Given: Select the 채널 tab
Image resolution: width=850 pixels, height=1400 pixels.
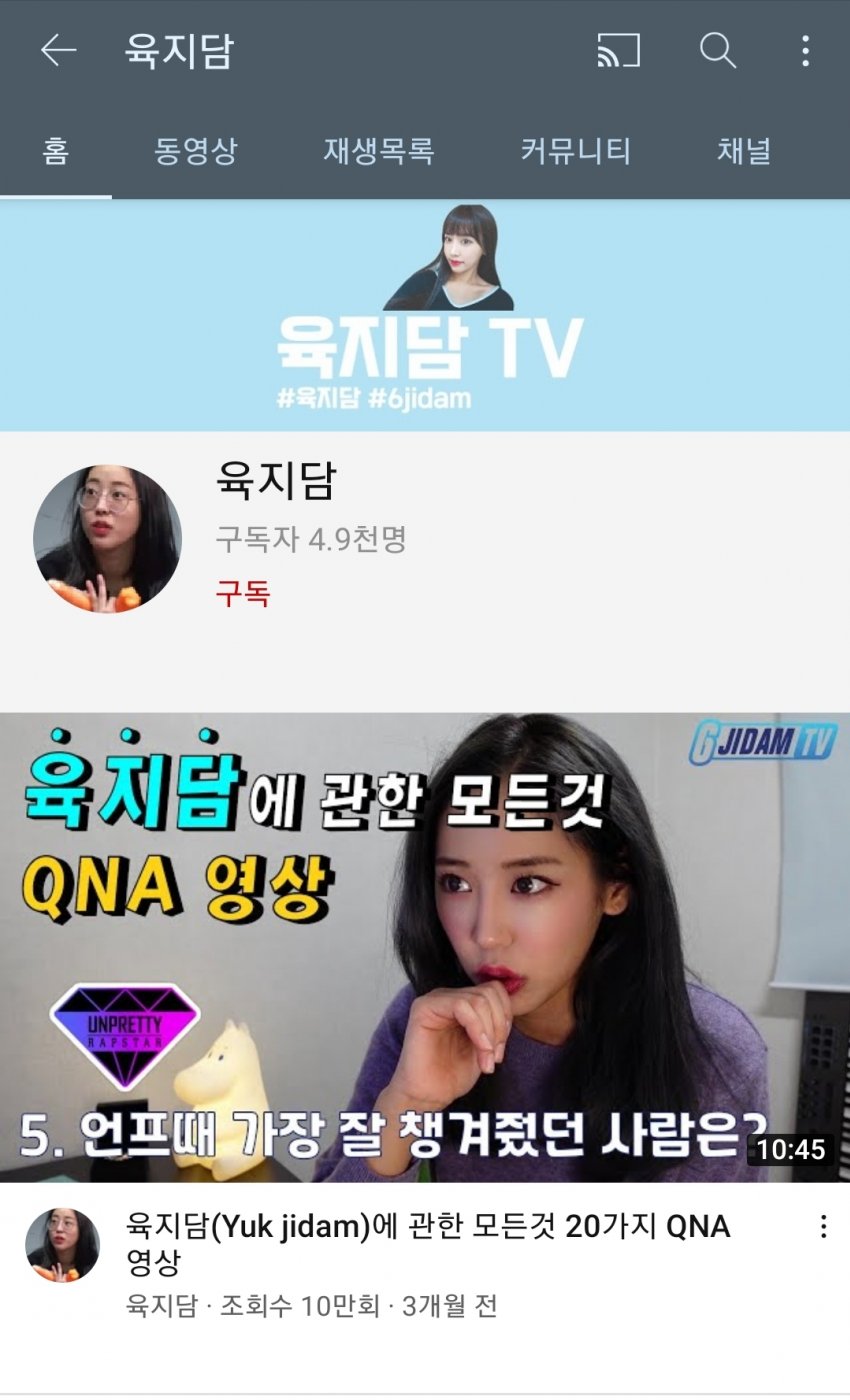Looking at the screenshot, I should point(744,151).
